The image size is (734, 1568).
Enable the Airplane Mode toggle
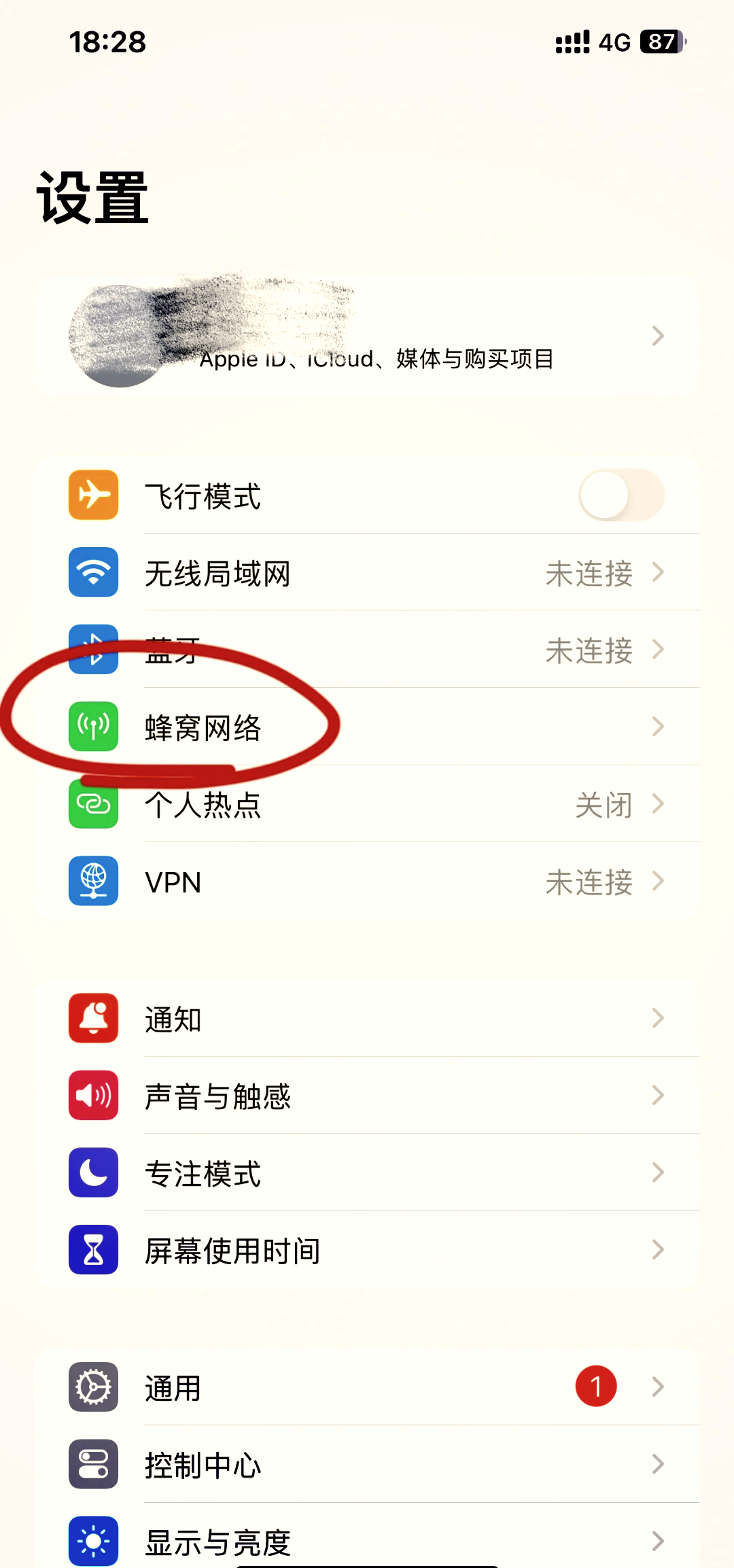tap(621, 495)
